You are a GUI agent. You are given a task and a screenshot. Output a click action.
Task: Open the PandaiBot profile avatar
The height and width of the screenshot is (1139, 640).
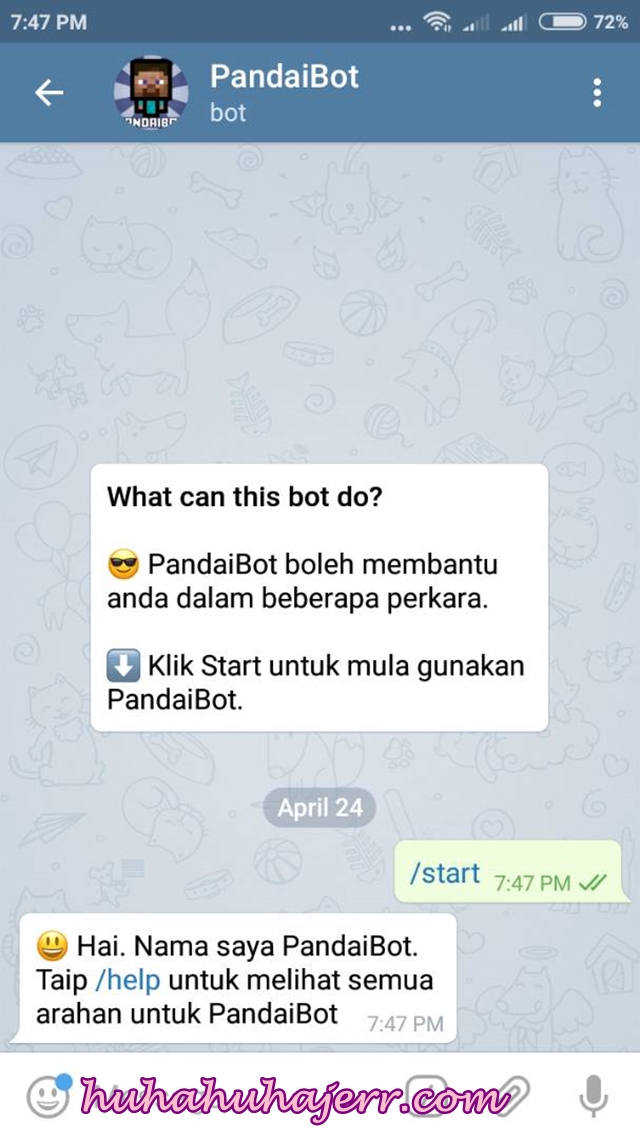(x=151, y=93)
